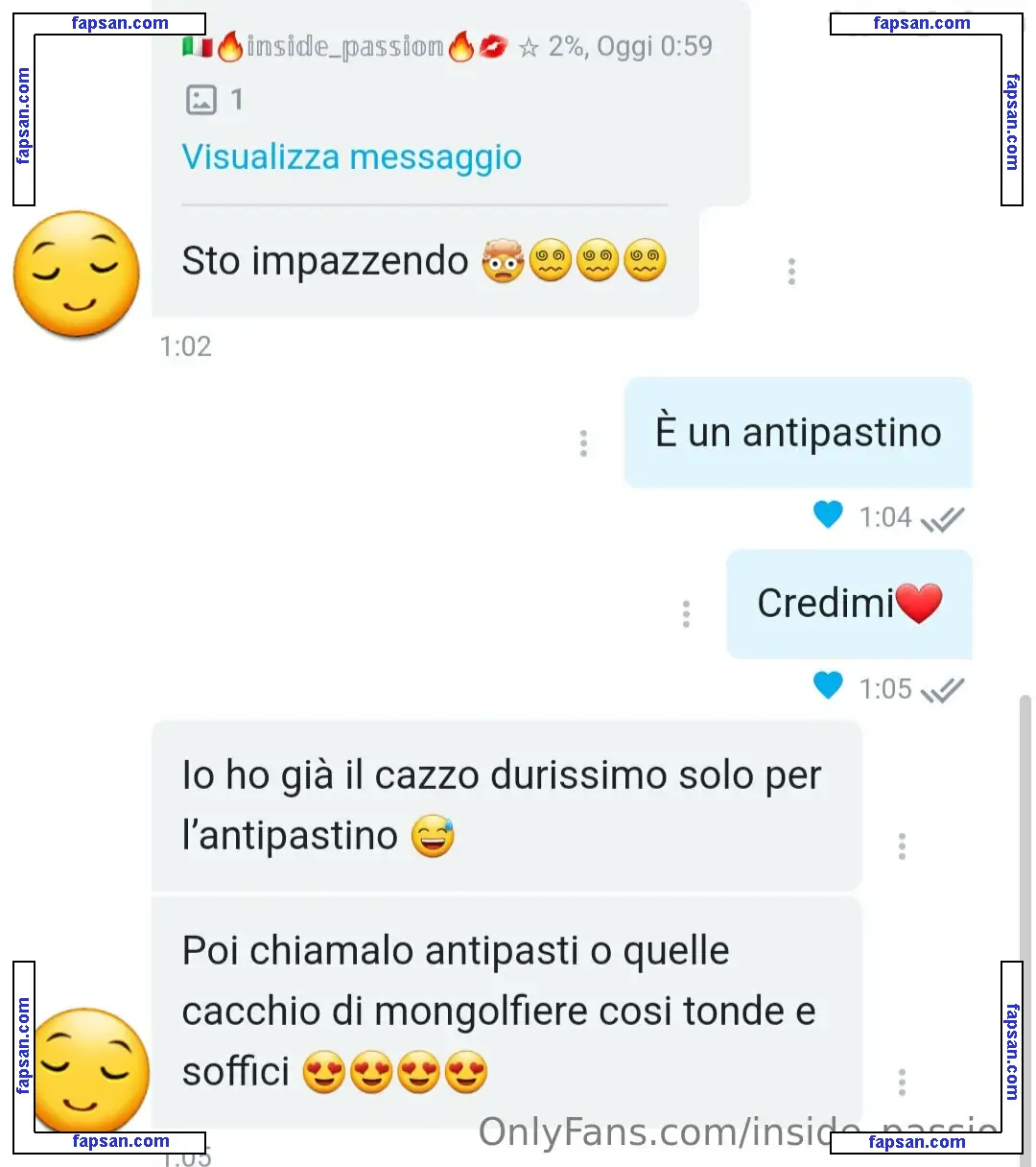Image resolution: width=1036 pixels, height=1167 pixels.
Task: Tap the heart below the "Credimi" message
Action: click(828, 686)
